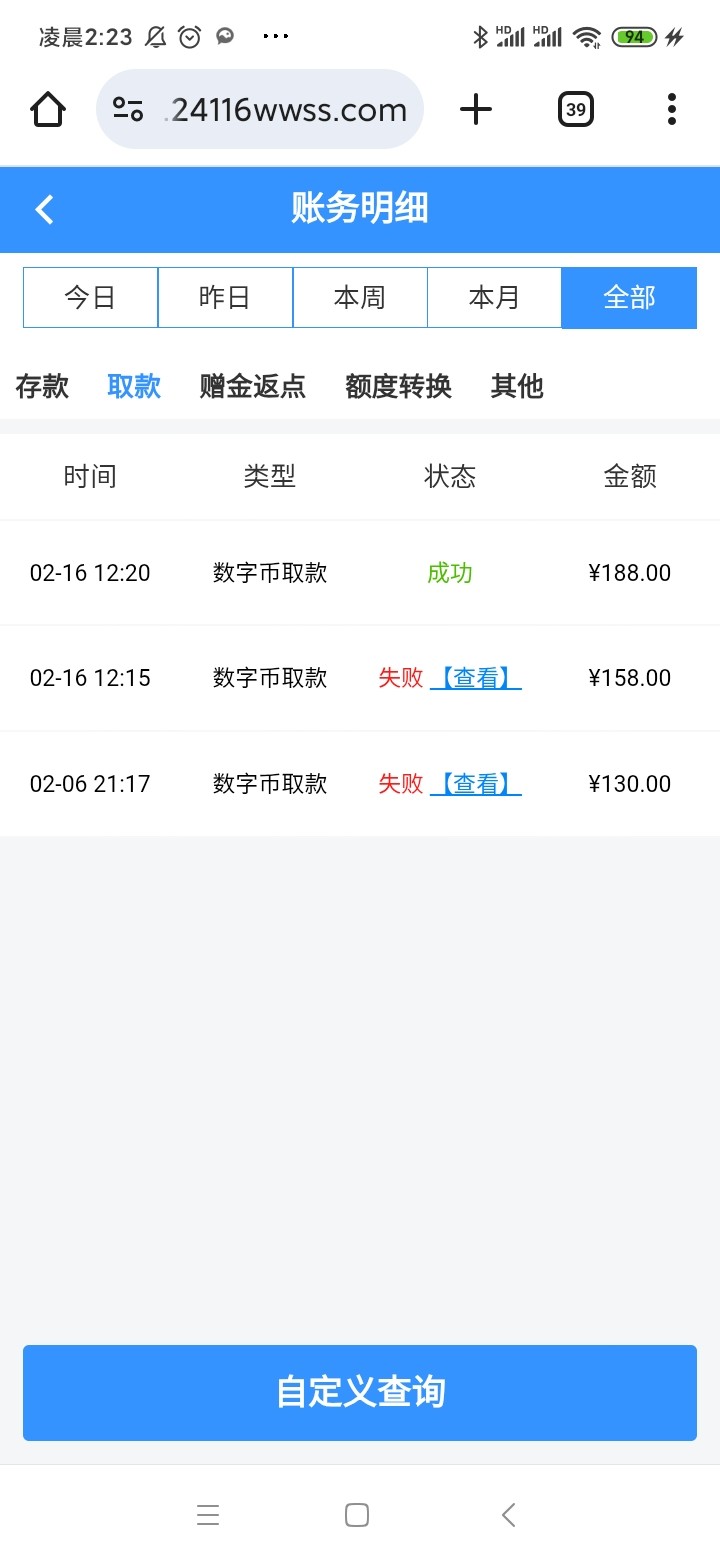Open a new browser tab

[476, 109]
